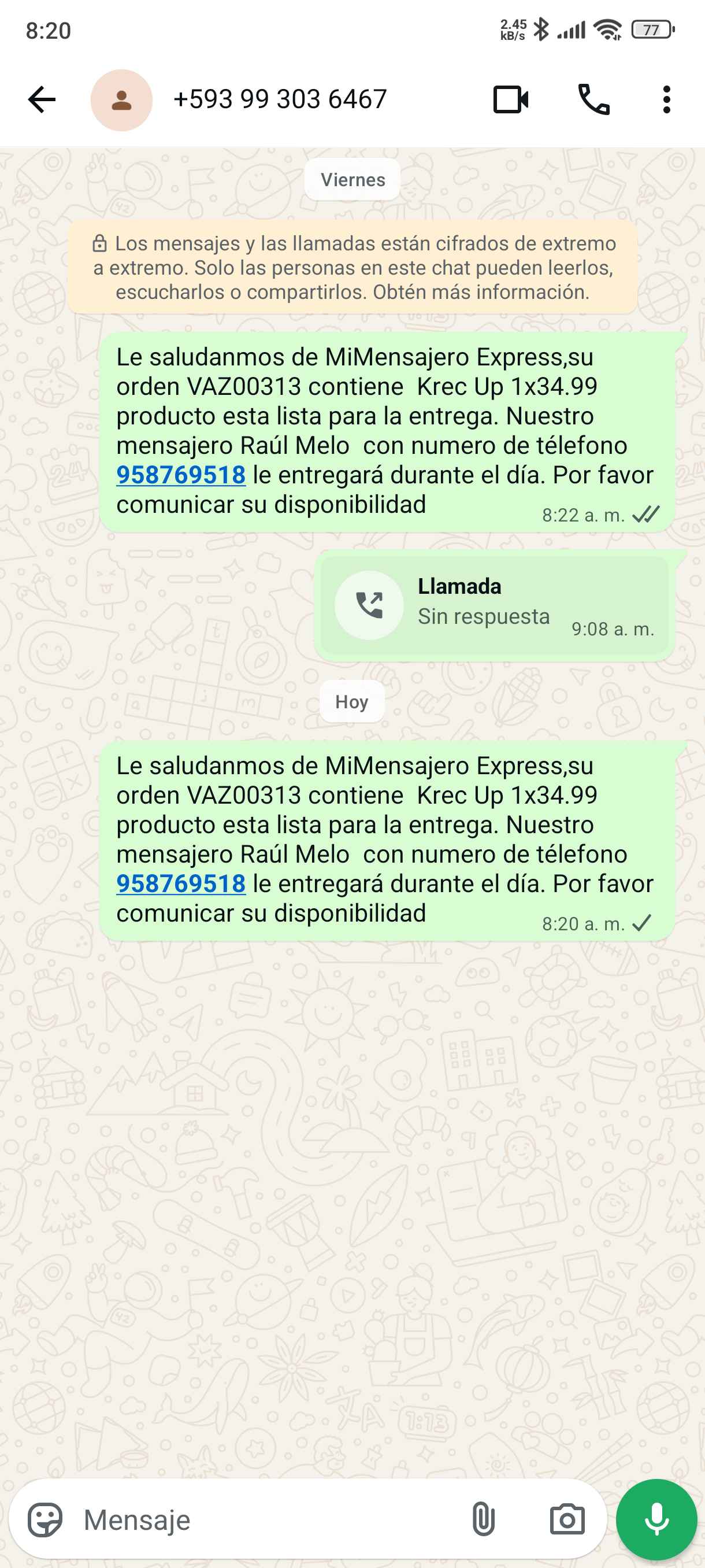The height and width of the screenshot is (1568, 705).
Task: Attach a file with the paperclip
Action: click(x=483, y=1520)
